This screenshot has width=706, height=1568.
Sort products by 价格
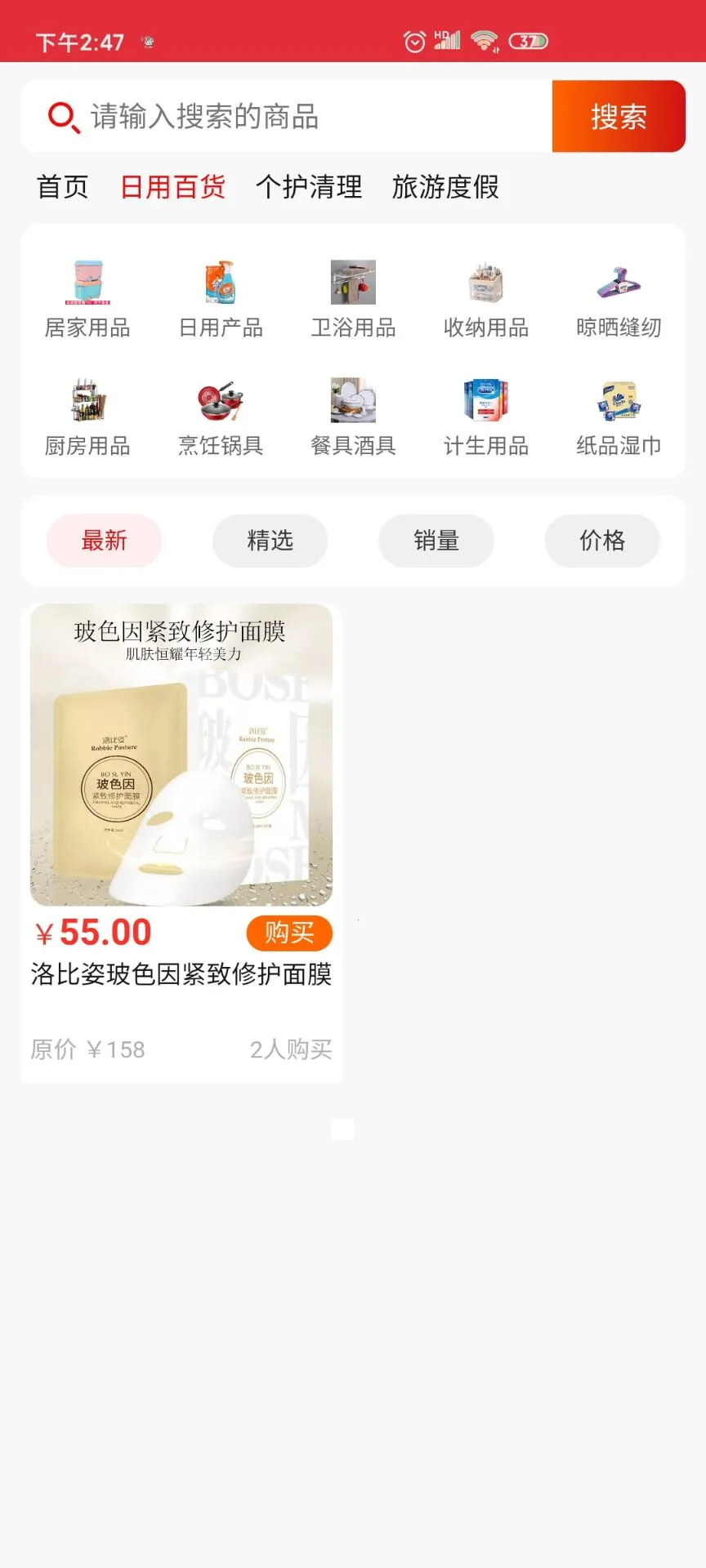click(x=602, y=541)
